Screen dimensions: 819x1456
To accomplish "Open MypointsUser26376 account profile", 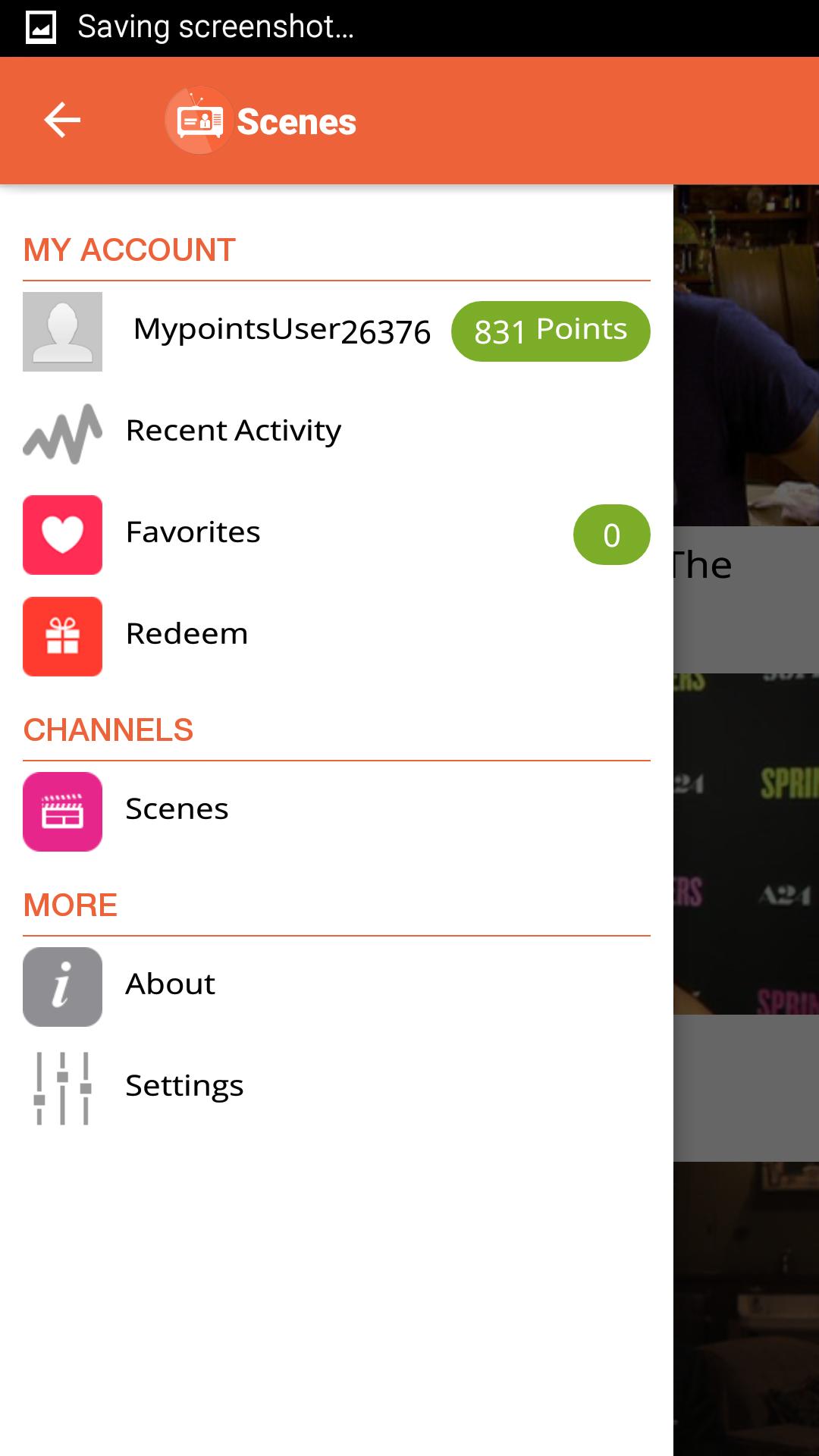I will [281, 331].
